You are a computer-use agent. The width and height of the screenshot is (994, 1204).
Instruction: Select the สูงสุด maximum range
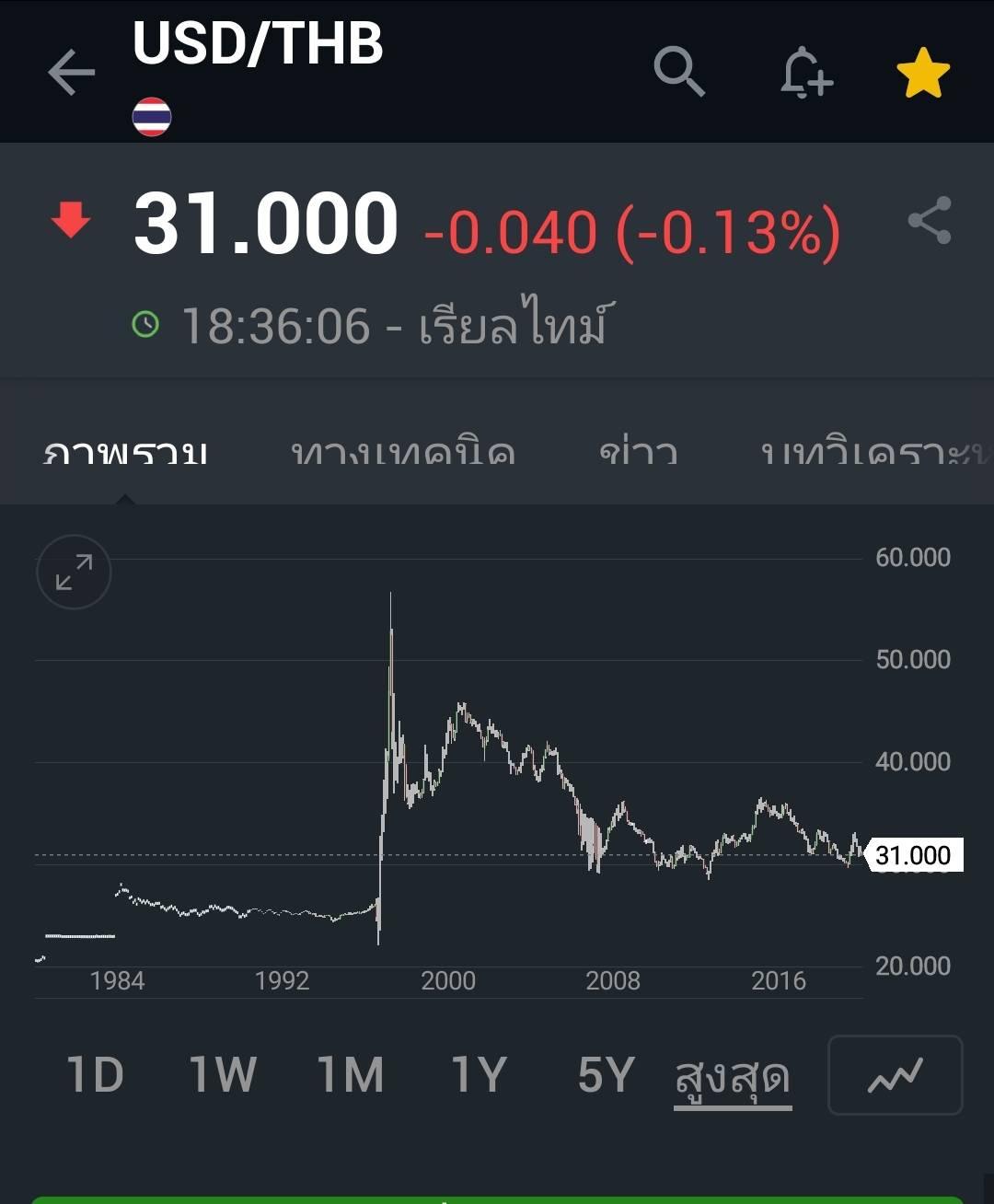[x=733, y=1076]
